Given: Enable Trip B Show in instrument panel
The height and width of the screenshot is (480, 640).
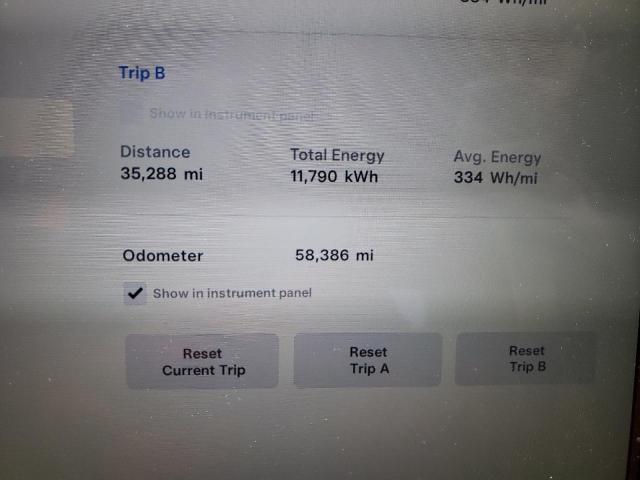Looking at the screenshot, I should 131,113.
